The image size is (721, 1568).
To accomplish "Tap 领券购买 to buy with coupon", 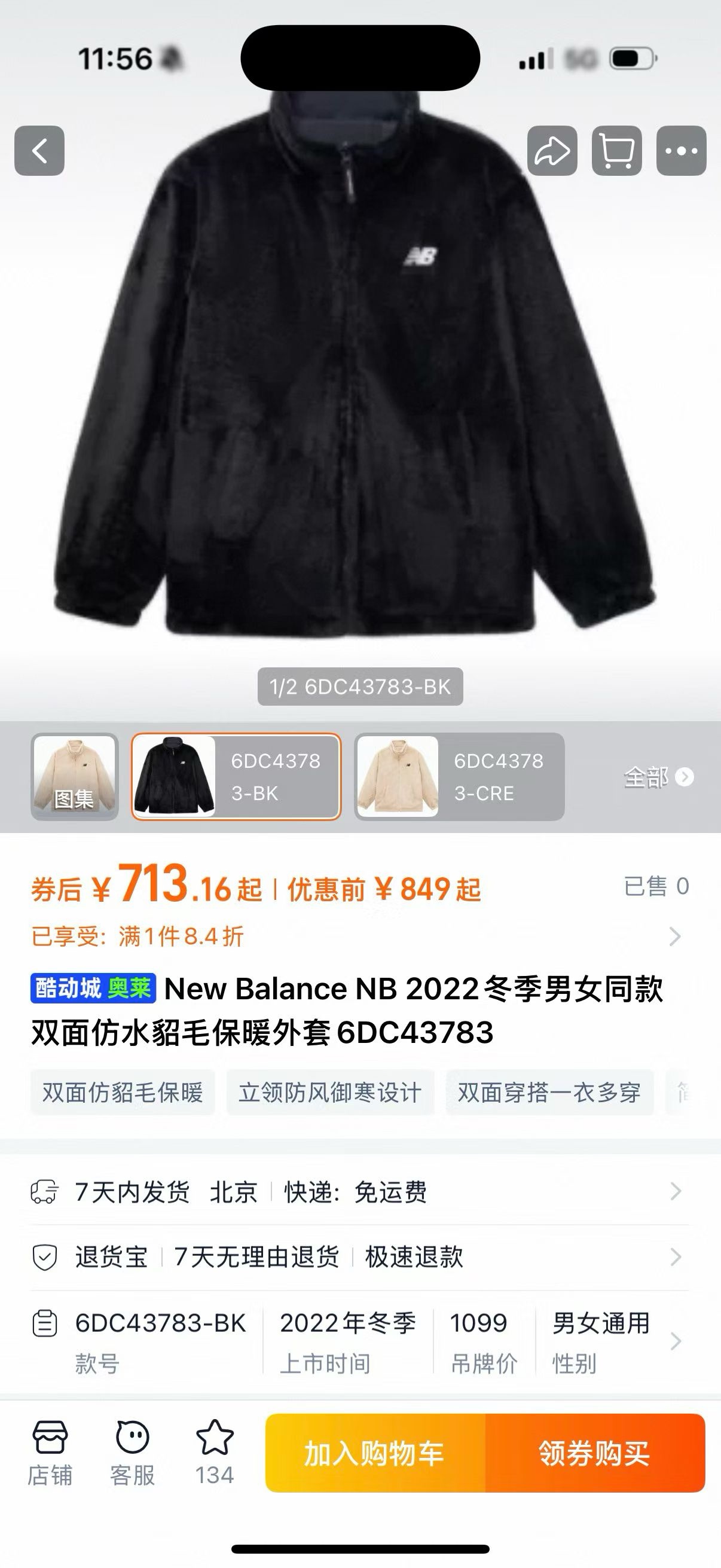I will click(594, 1454).
